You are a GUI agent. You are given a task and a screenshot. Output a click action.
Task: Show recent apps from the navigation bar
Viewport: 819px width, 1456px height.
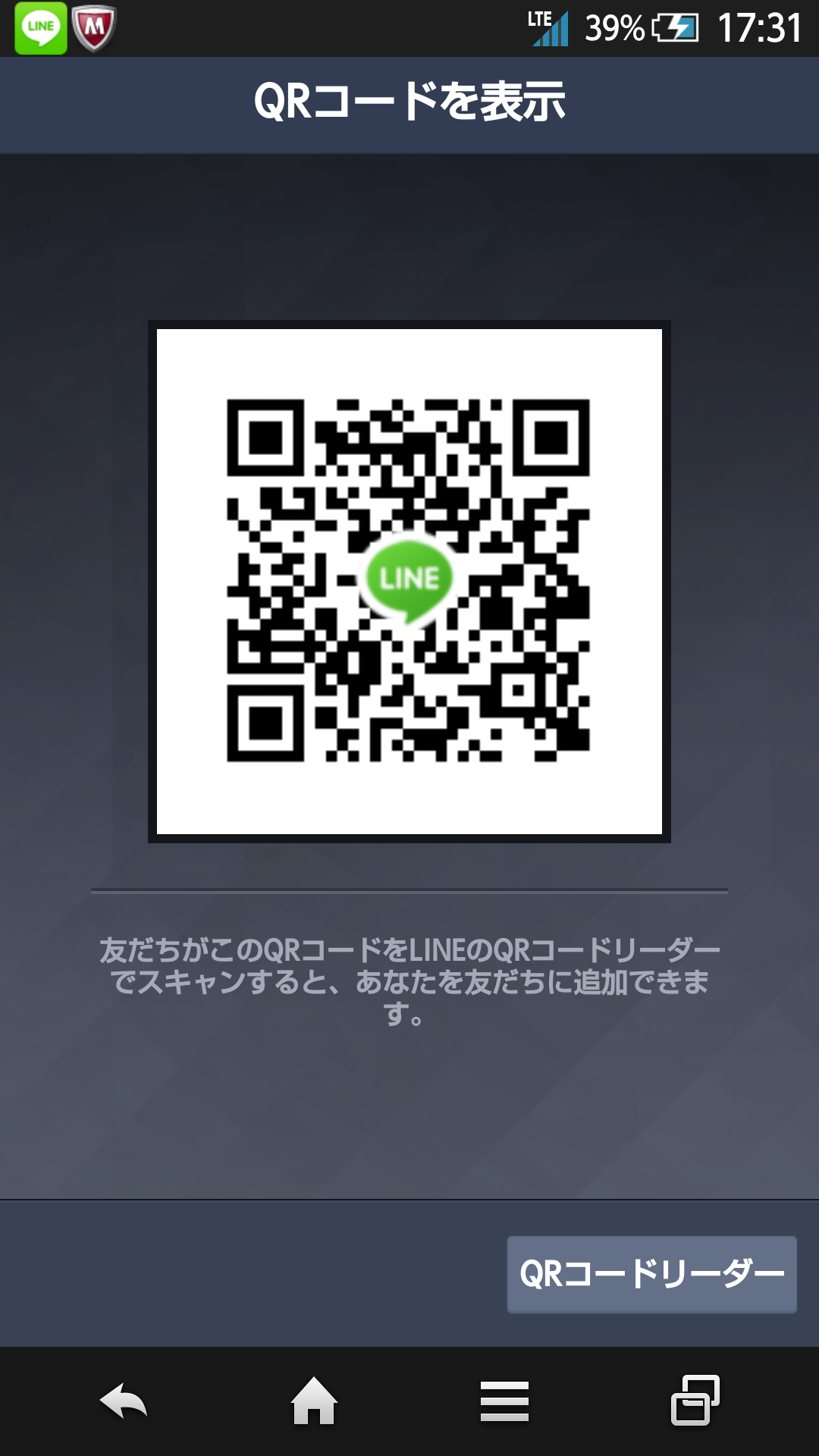tap(695, 1400)
